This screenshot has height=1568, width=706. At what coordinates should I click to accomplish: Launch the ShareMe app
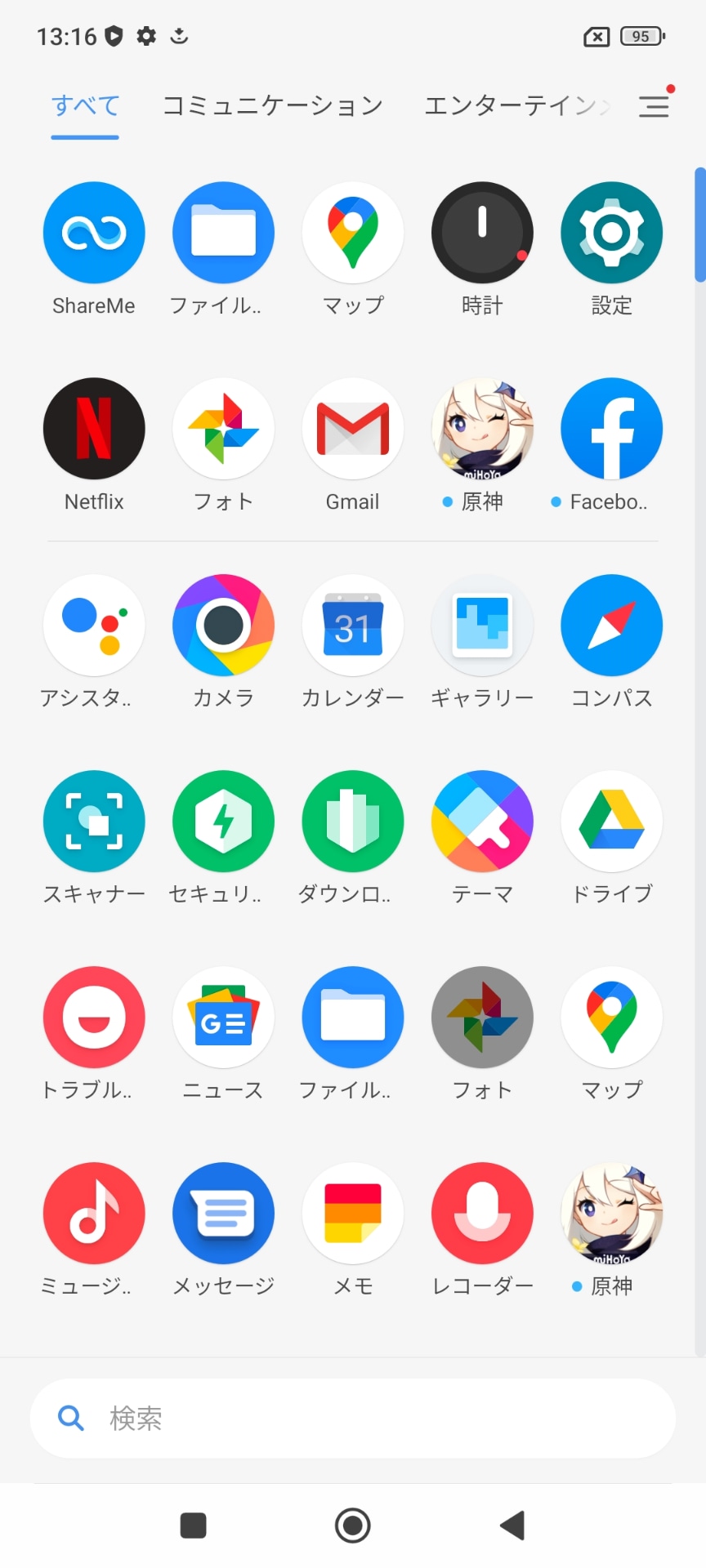[x=94, y=233]
